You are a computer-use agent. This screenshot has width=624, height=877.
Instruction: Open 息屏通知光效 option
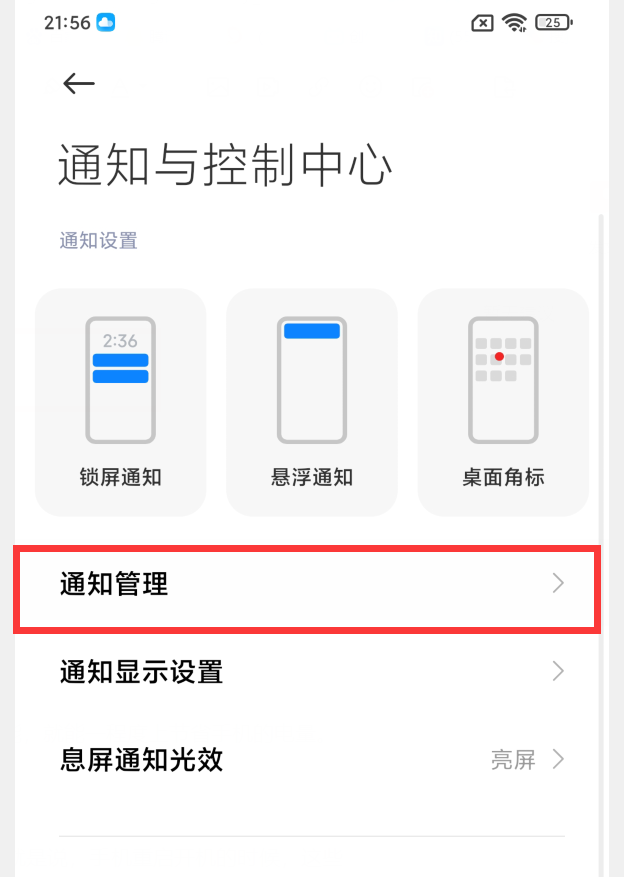click(x=308, y=760)
